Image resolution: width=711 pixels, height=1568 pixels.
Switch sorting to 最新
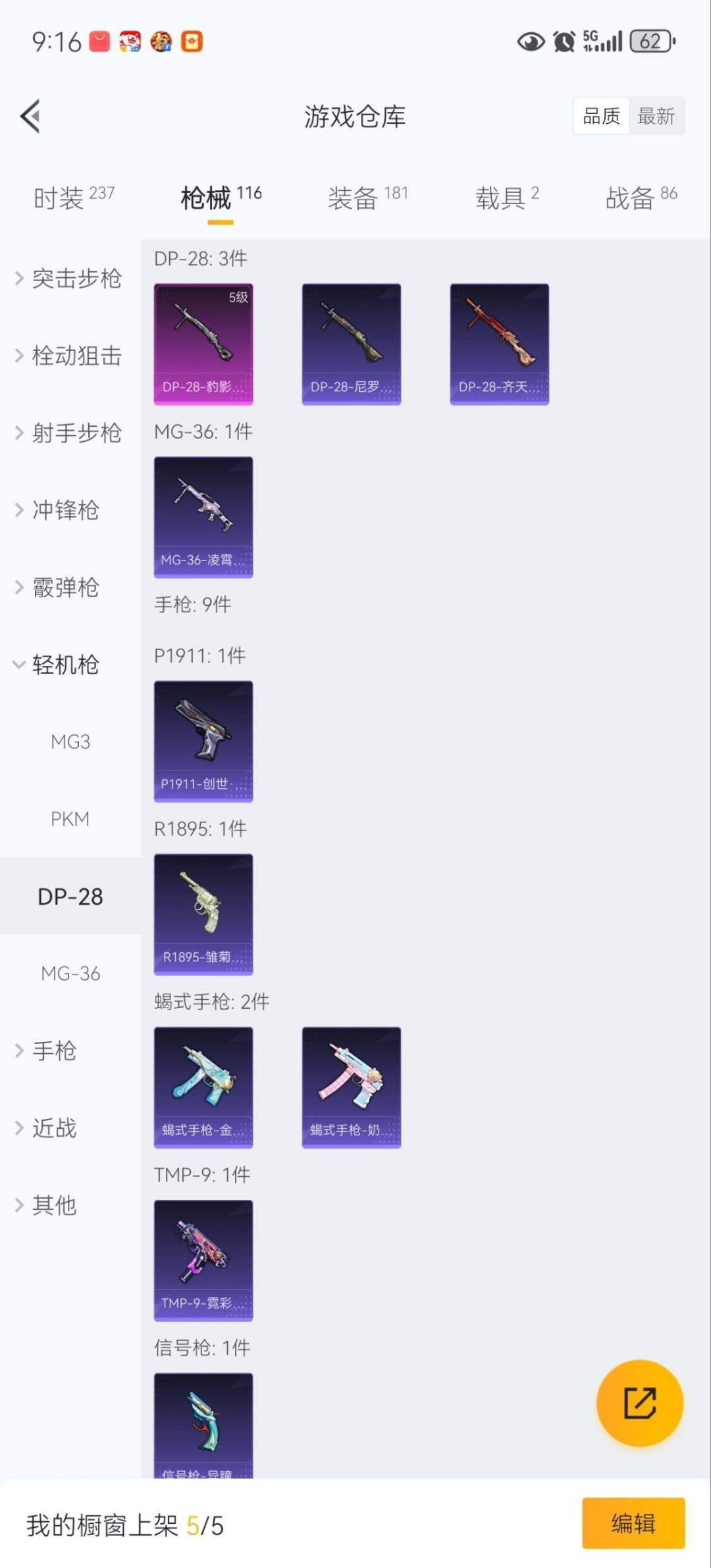pyautogui.click(x=657, y=116)
